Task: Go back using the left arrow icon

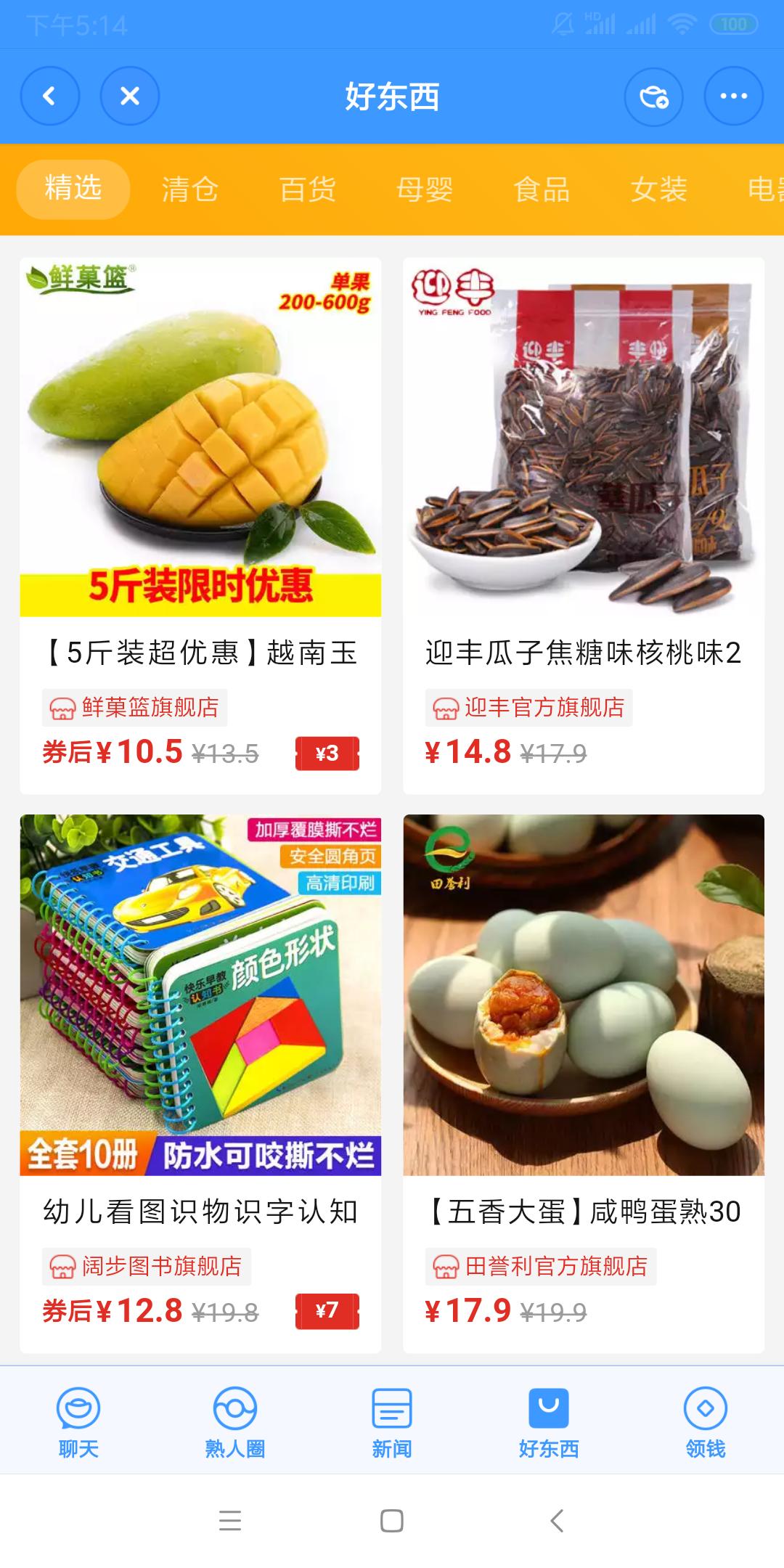Action: [x=49, y=96]
